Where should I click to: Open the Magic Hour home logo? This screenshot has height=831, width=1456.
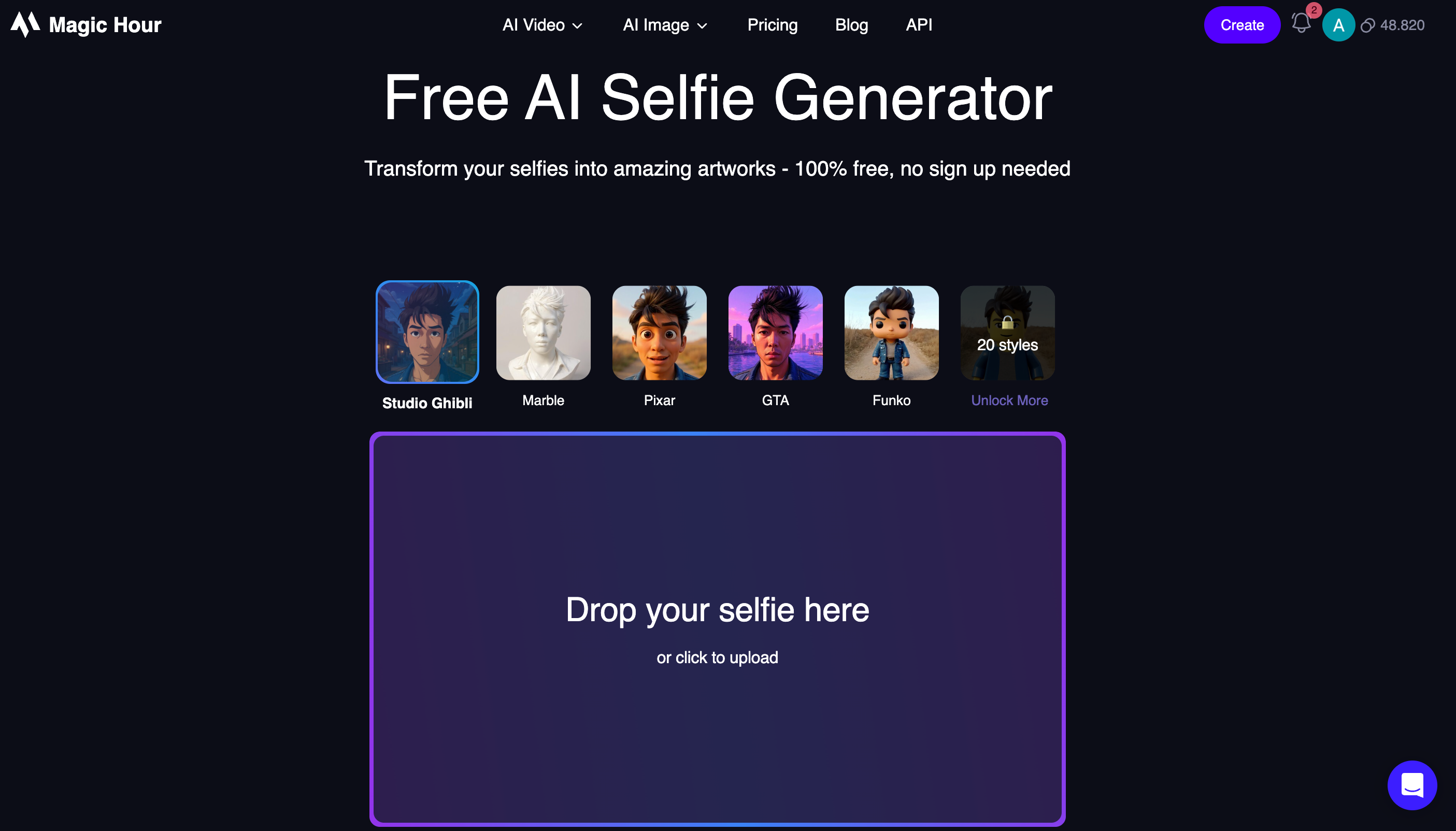click(x=86, y=24)
